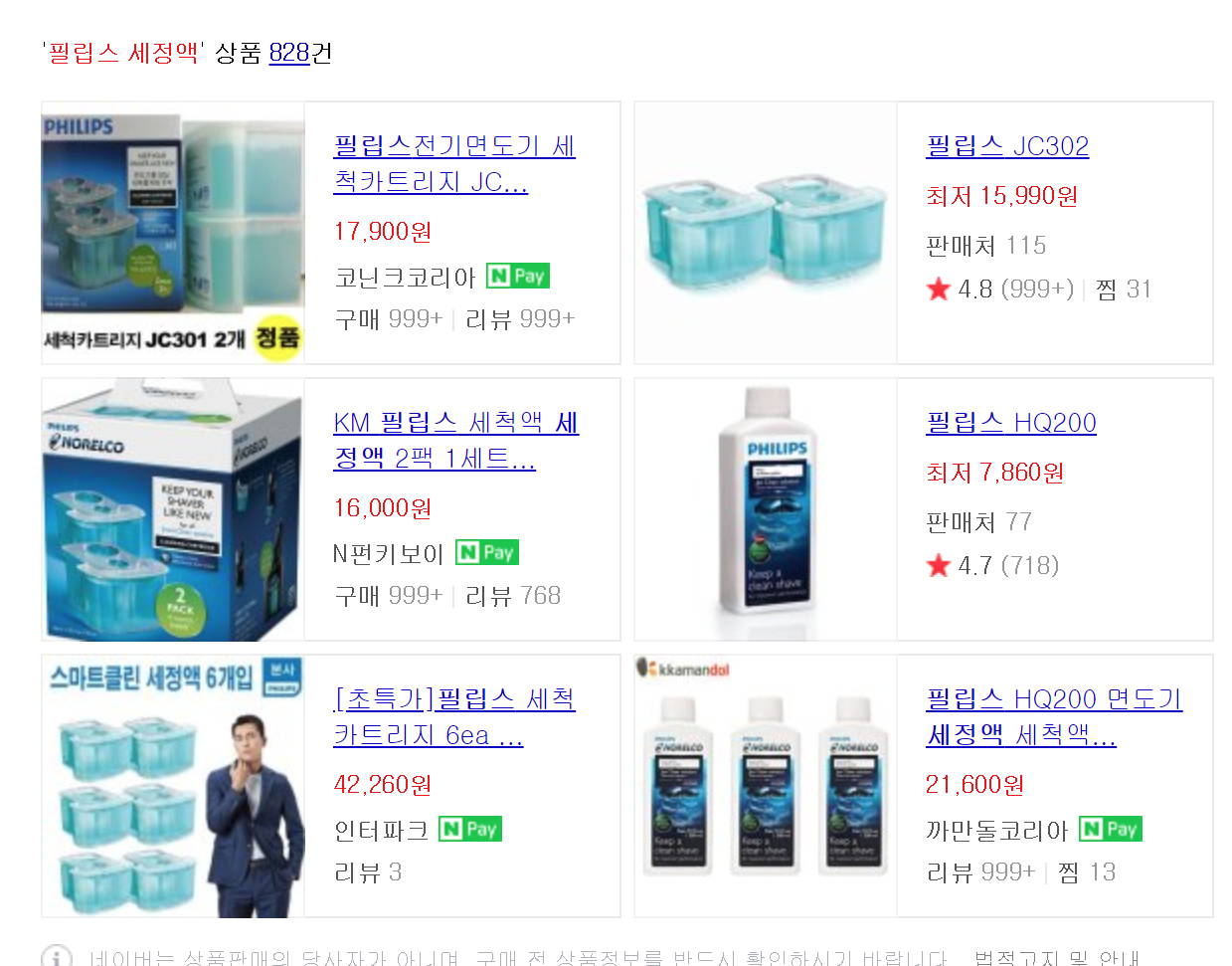The height and width of the screenshot is (966, 1232).
Task: Tap the Norelco 2 pack box image
Action: pyautogui.click(x=173, y=509)
